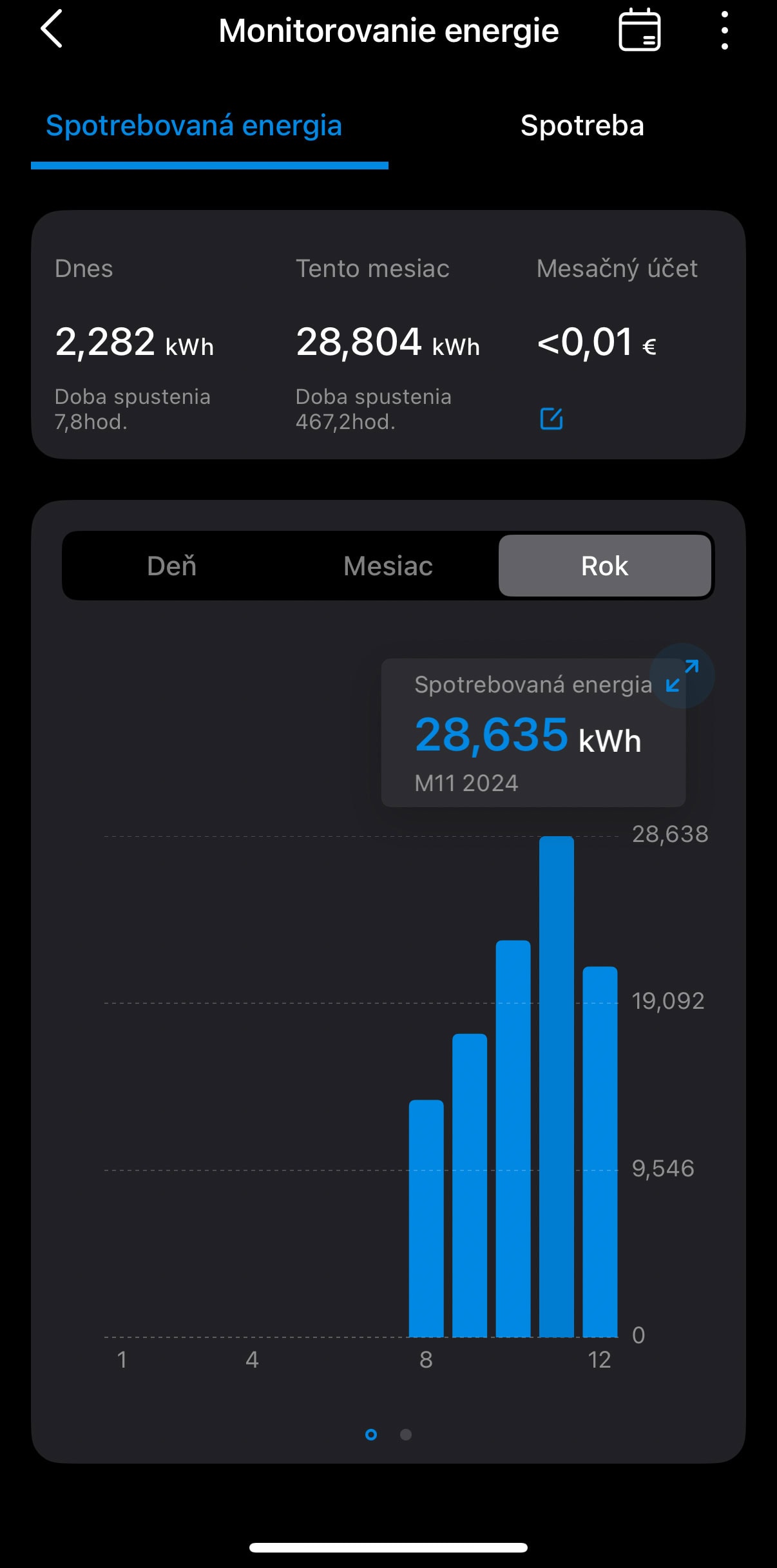Select the Rok chart view

point(605,566)
